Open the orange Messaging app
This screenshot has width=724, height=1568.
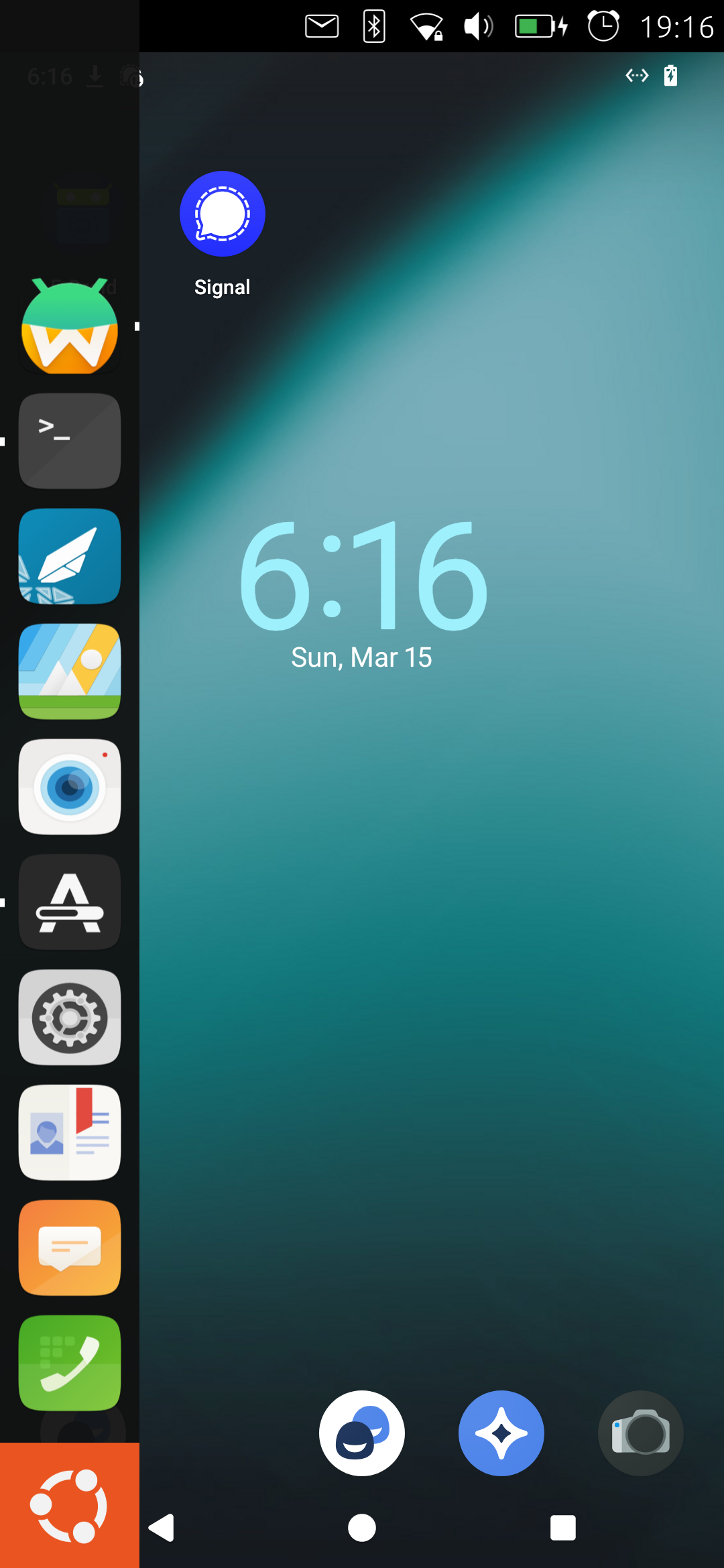[70, 1248]
